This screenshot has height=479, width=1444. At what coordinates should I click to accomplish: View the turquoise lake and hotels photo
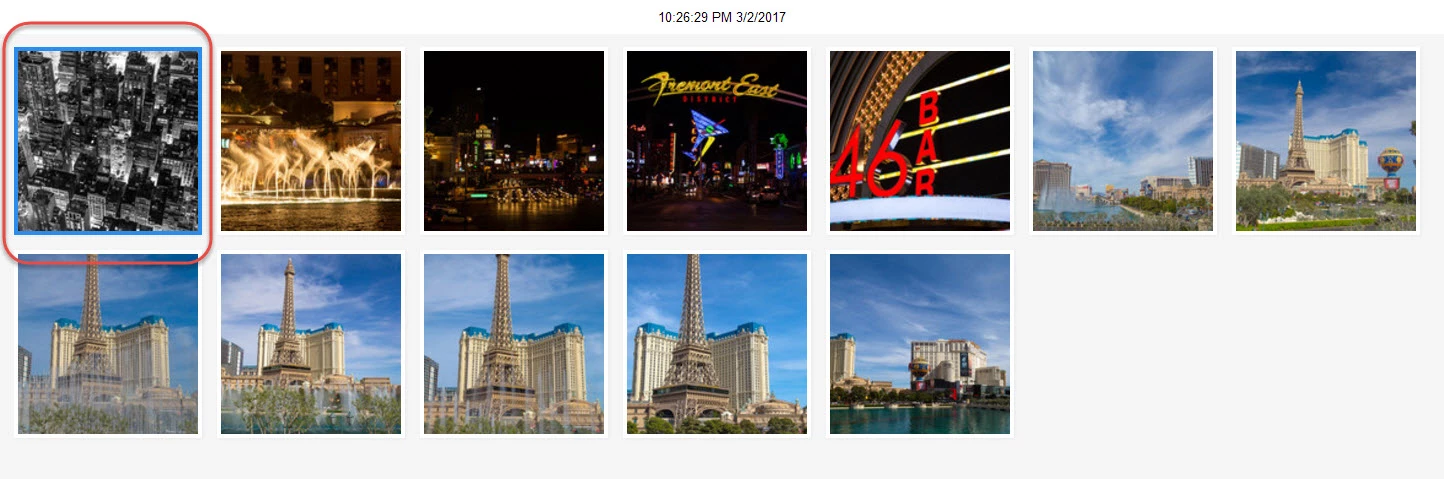(x=920, y=344)
